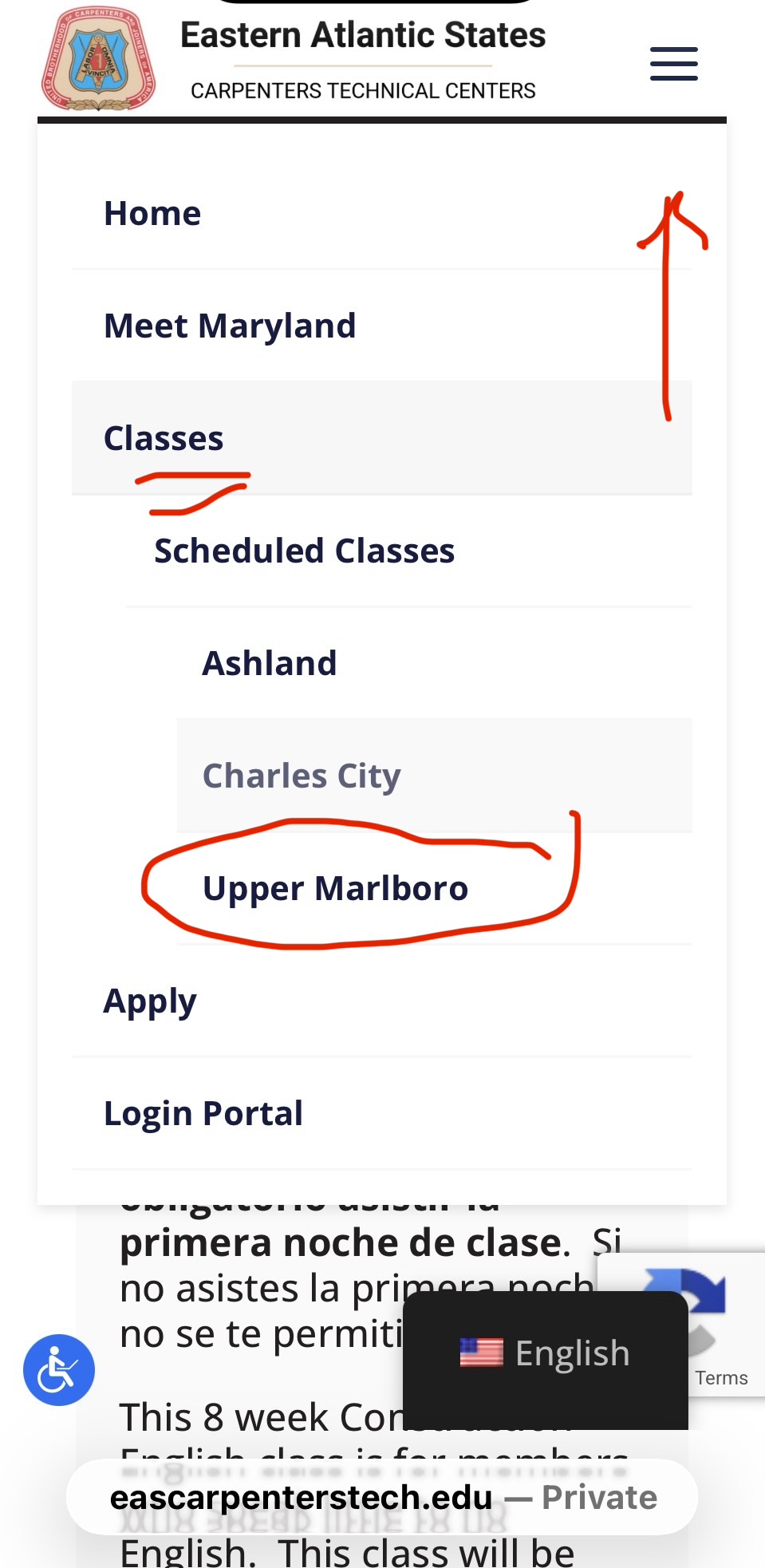This screenshot has height=1568, width=765.
Task: Open the Classes menu item
Action: (x=164, y=439)
